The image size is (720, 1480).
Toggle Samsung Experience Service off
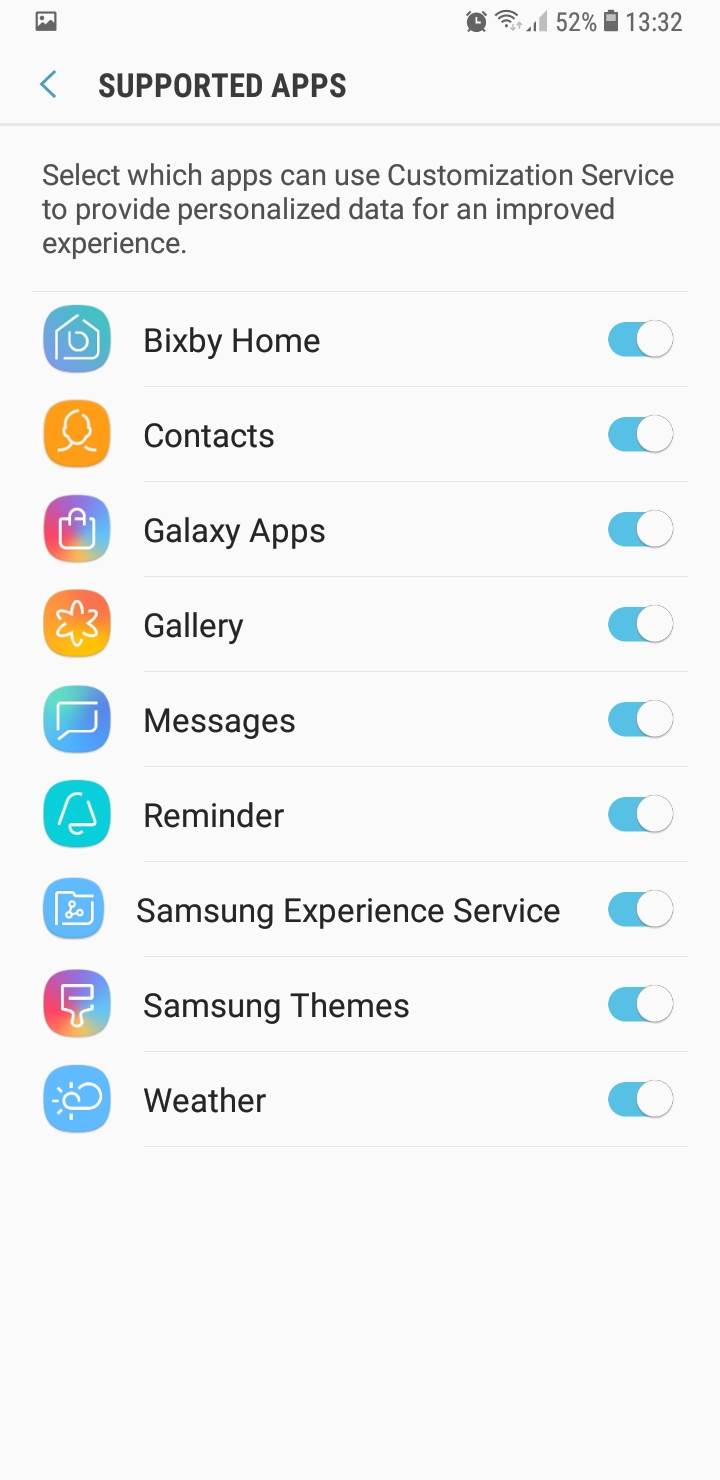(x=640, y=910)
